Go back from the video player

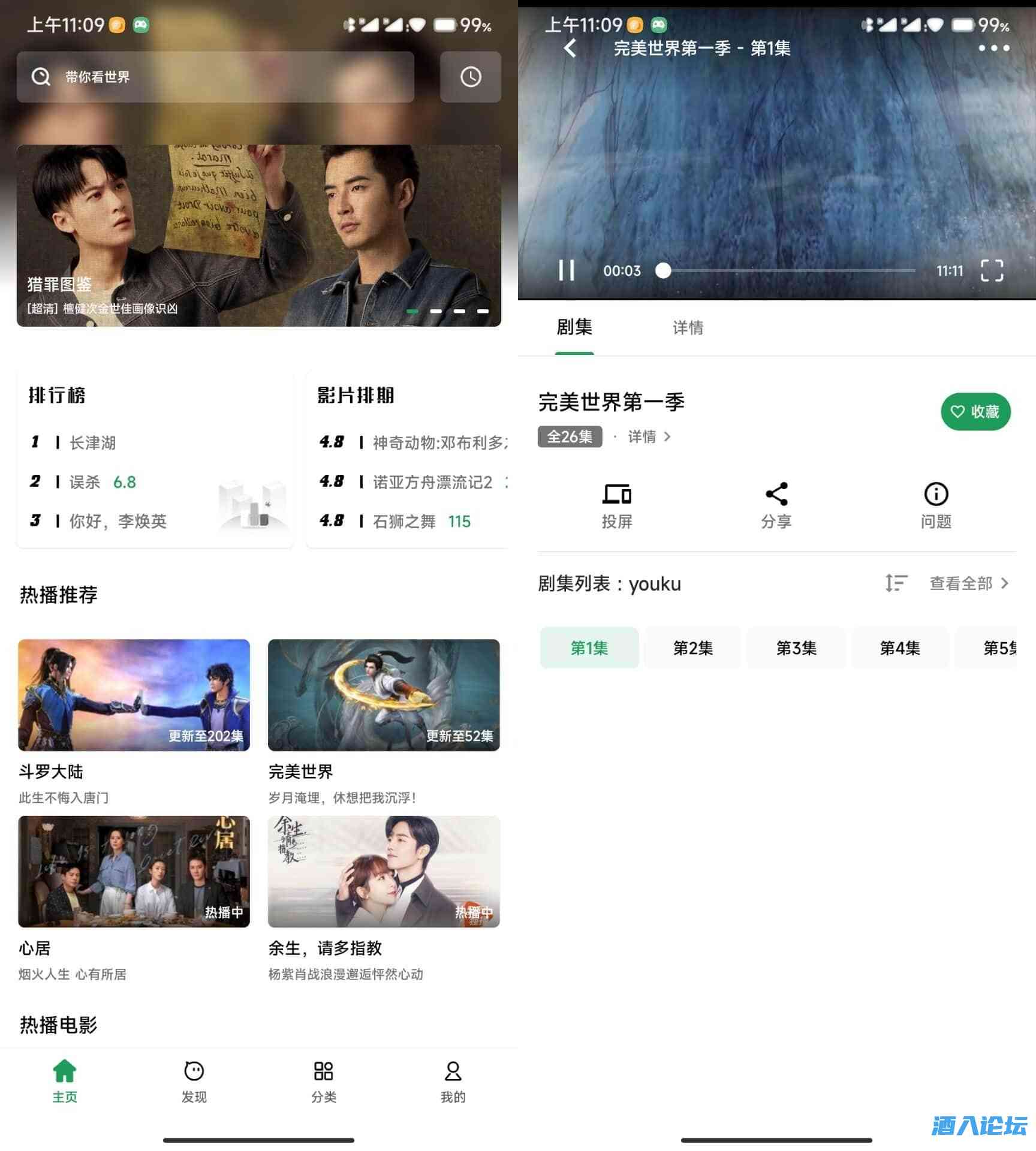570,48
